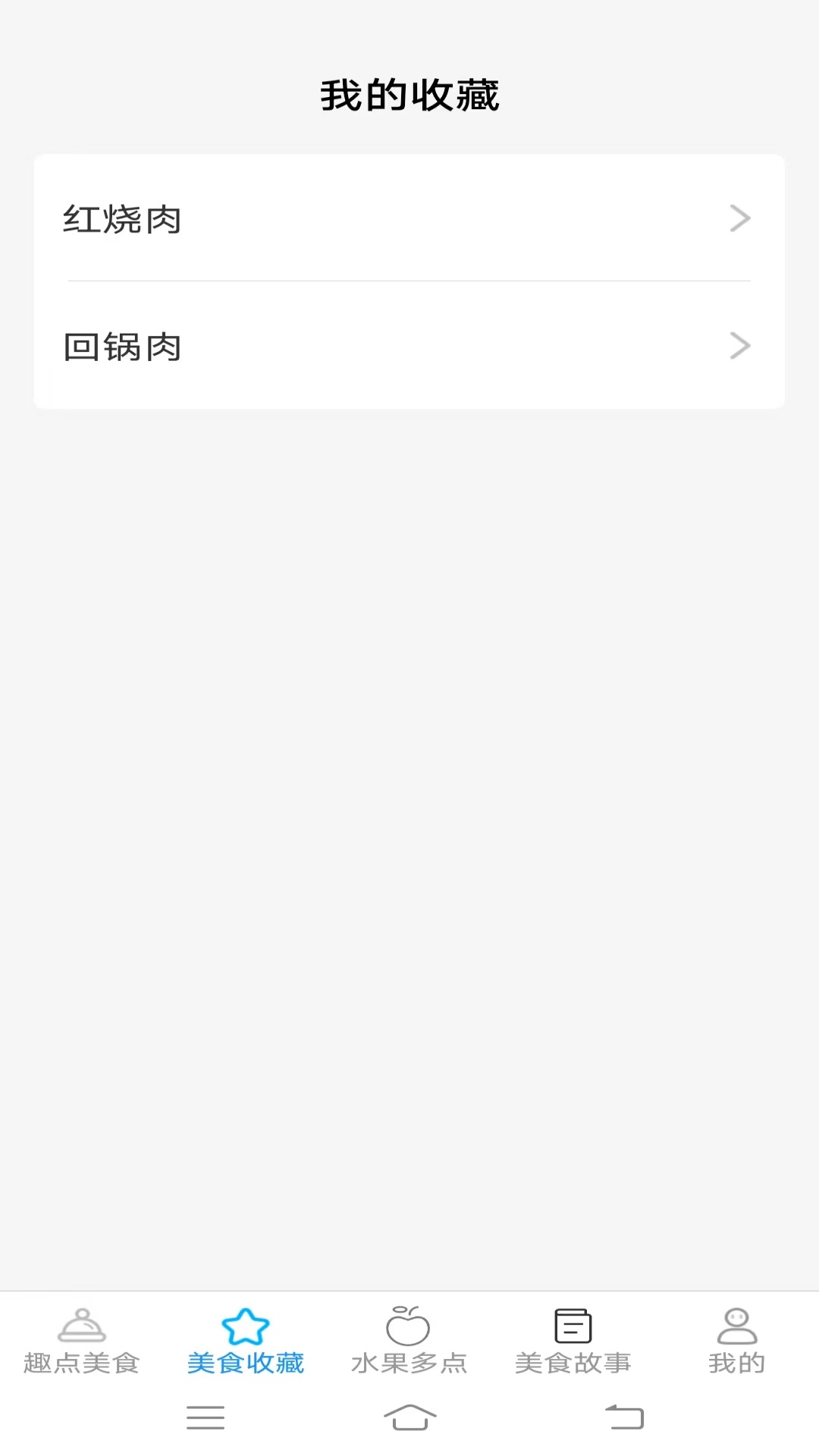Open the 红烧肉 recipe entry

coord(303,218)
